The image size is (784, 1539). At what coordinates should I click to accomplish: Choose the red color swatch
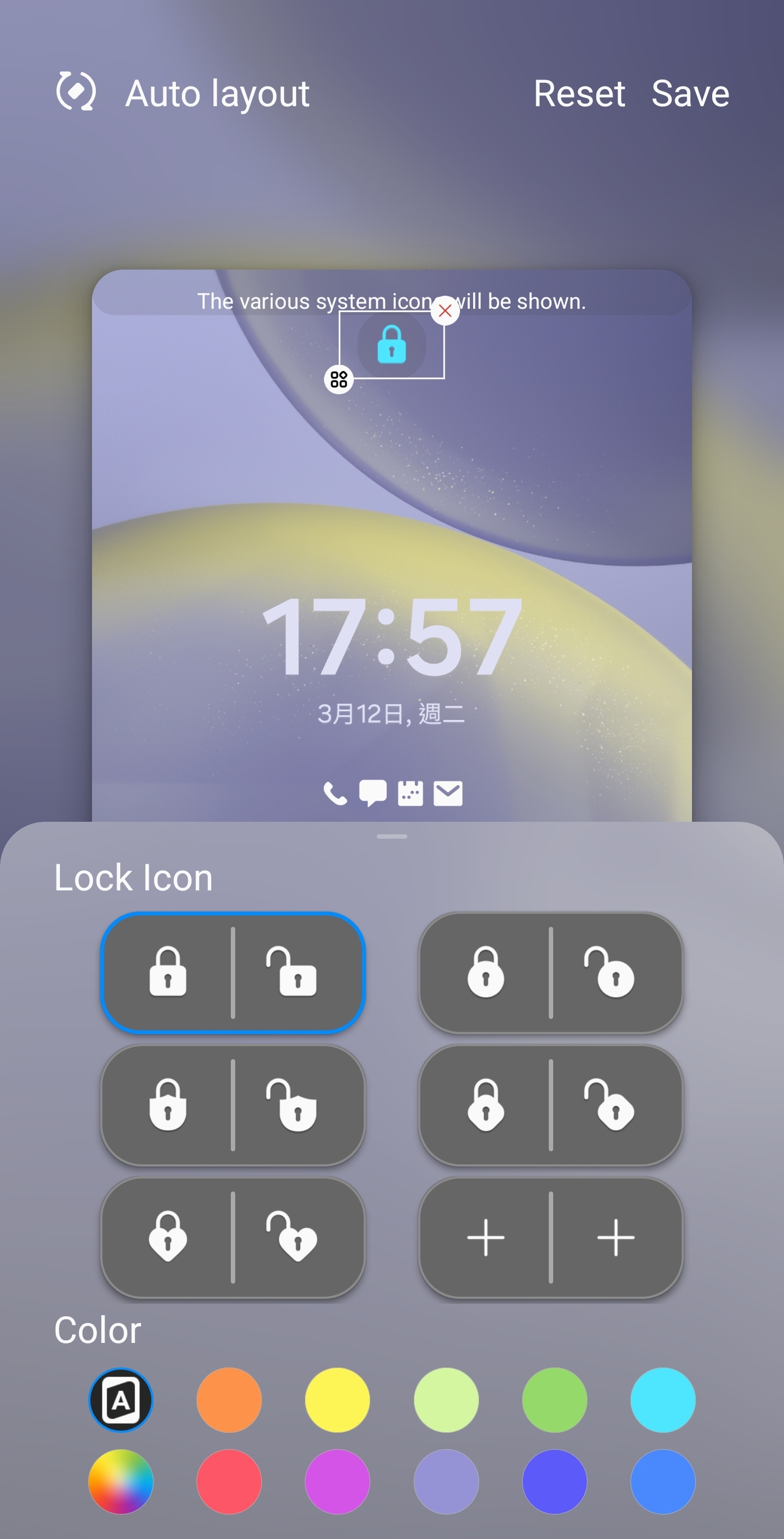click(x=229, y=1482)
